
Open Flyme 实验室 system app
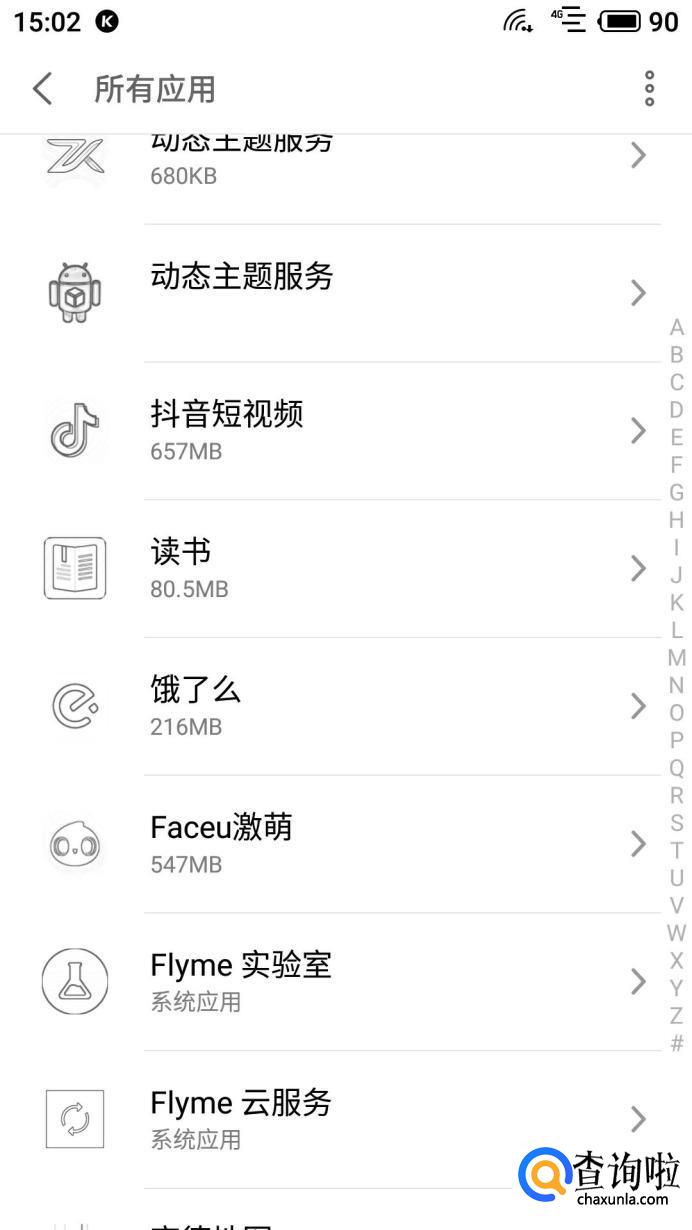tap(400, 982)
